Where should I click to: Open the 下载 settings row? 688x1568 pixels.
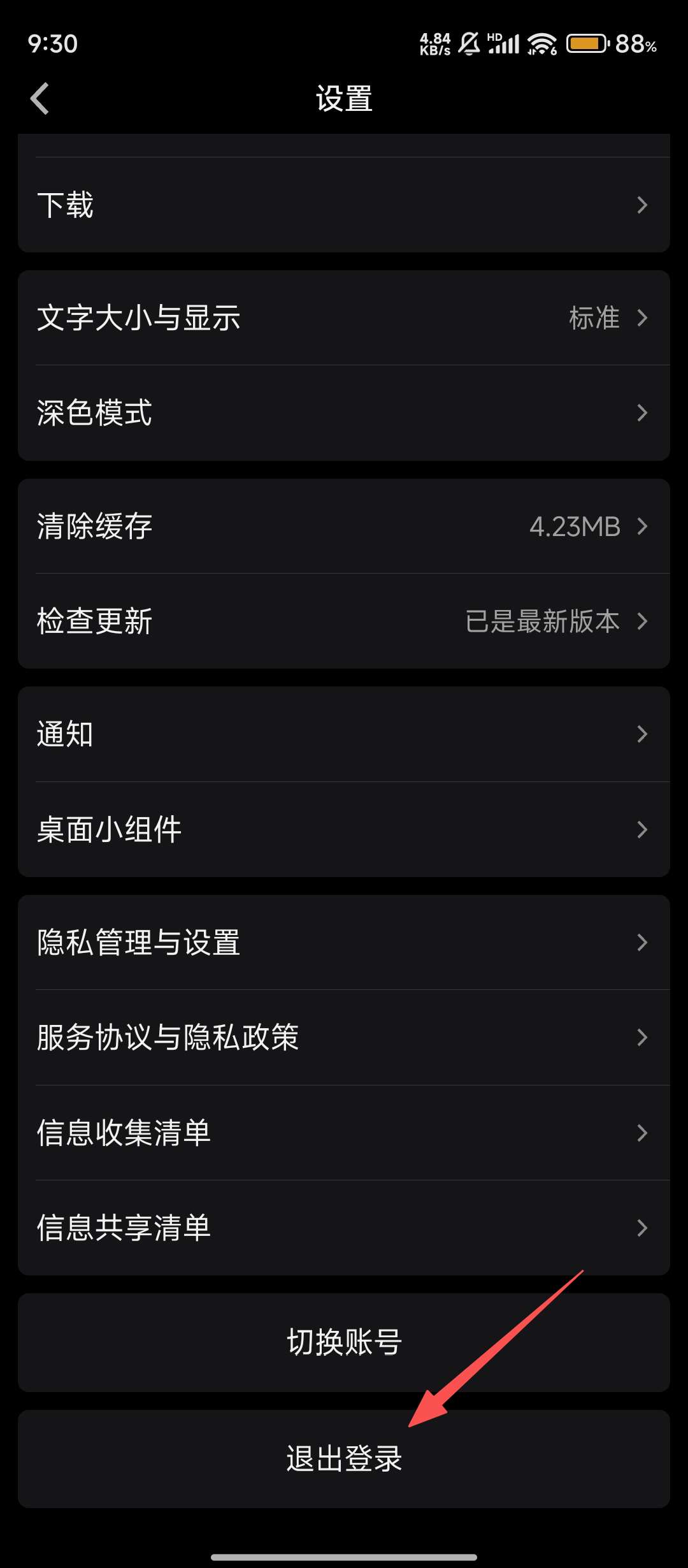click(x=344, y=205)
